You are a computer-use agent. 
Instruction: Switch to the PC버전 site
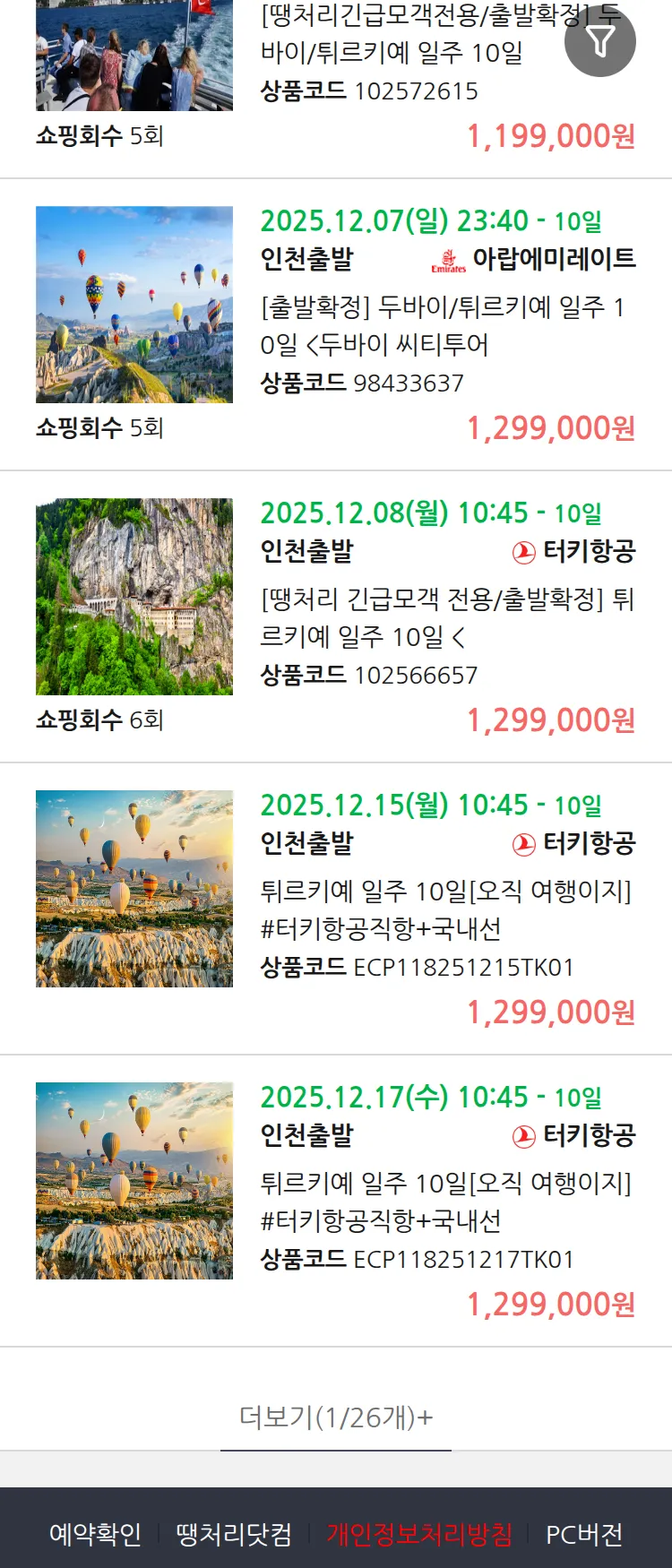click(x=584, y=1534)
